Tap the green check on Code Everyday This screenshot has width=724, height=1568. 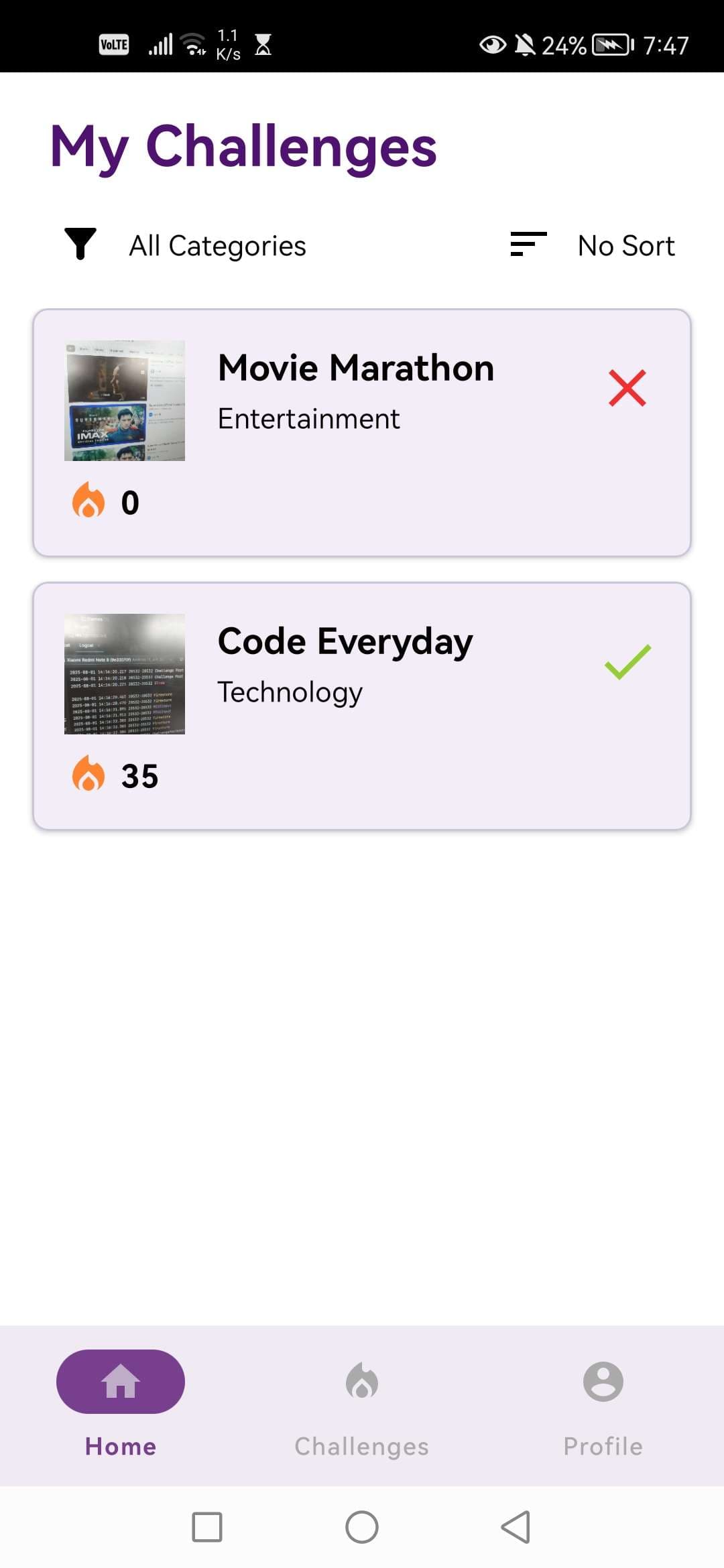click(627, 661)
